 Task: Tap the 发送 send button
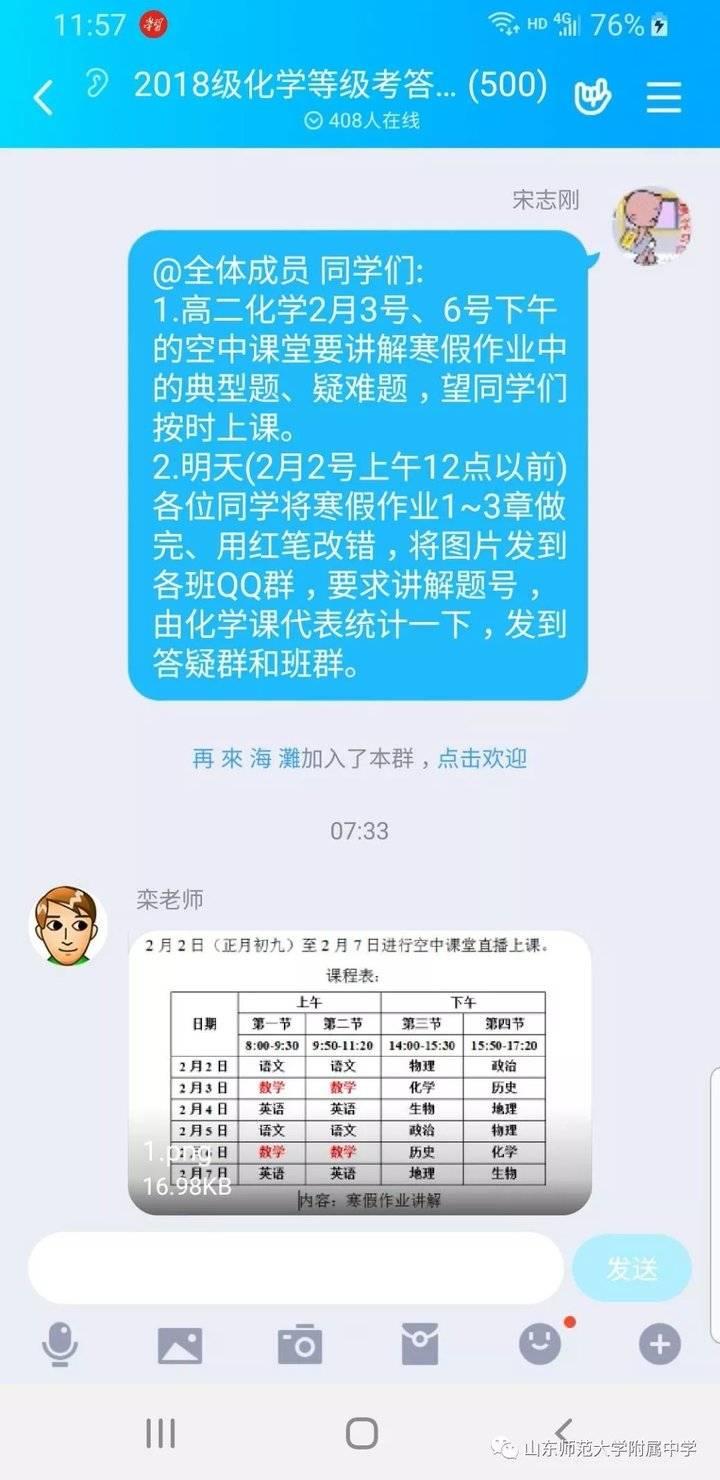point(632,1268)
